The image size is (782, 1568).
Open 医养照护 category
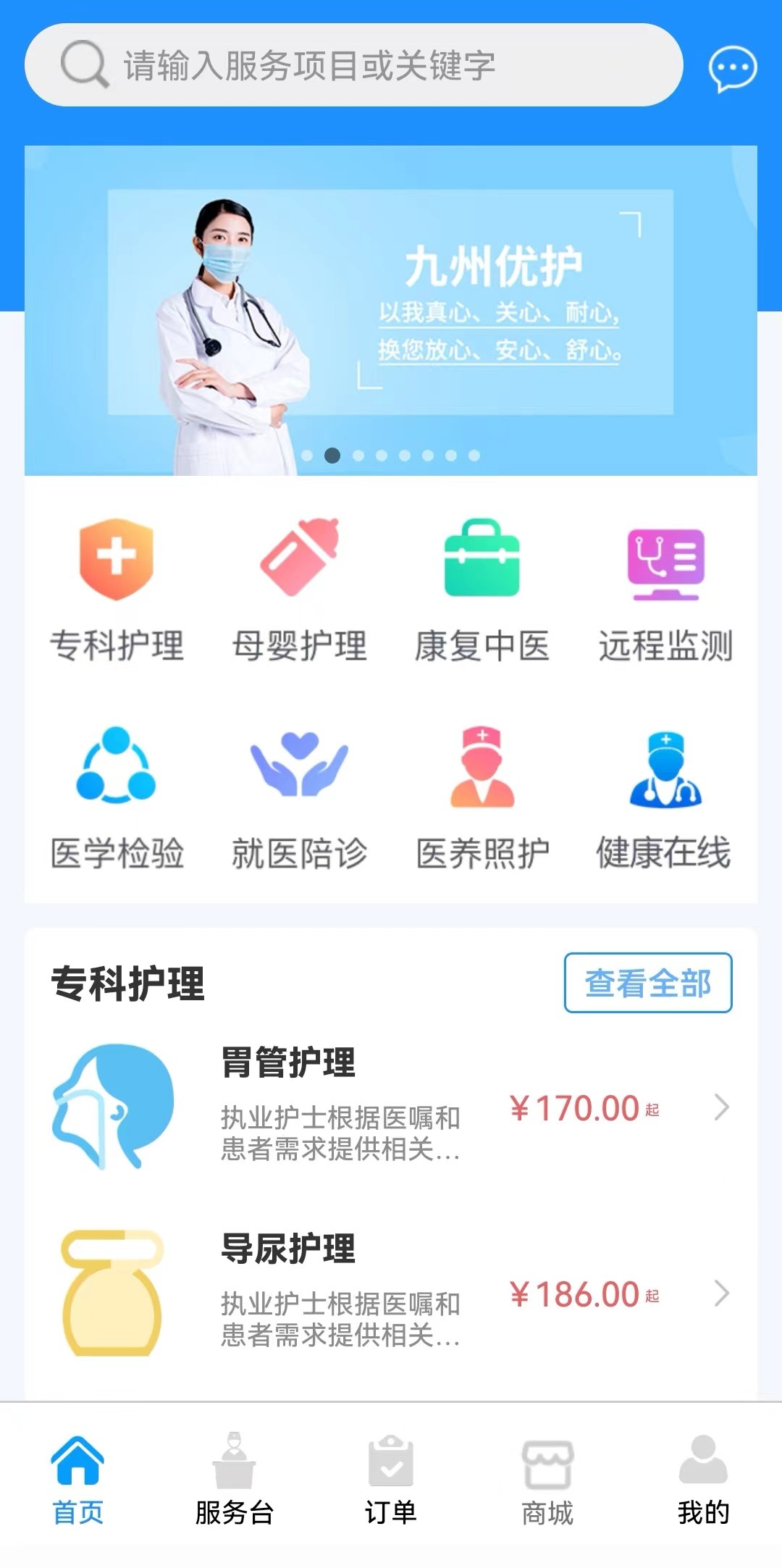click(x=482, y=798)
